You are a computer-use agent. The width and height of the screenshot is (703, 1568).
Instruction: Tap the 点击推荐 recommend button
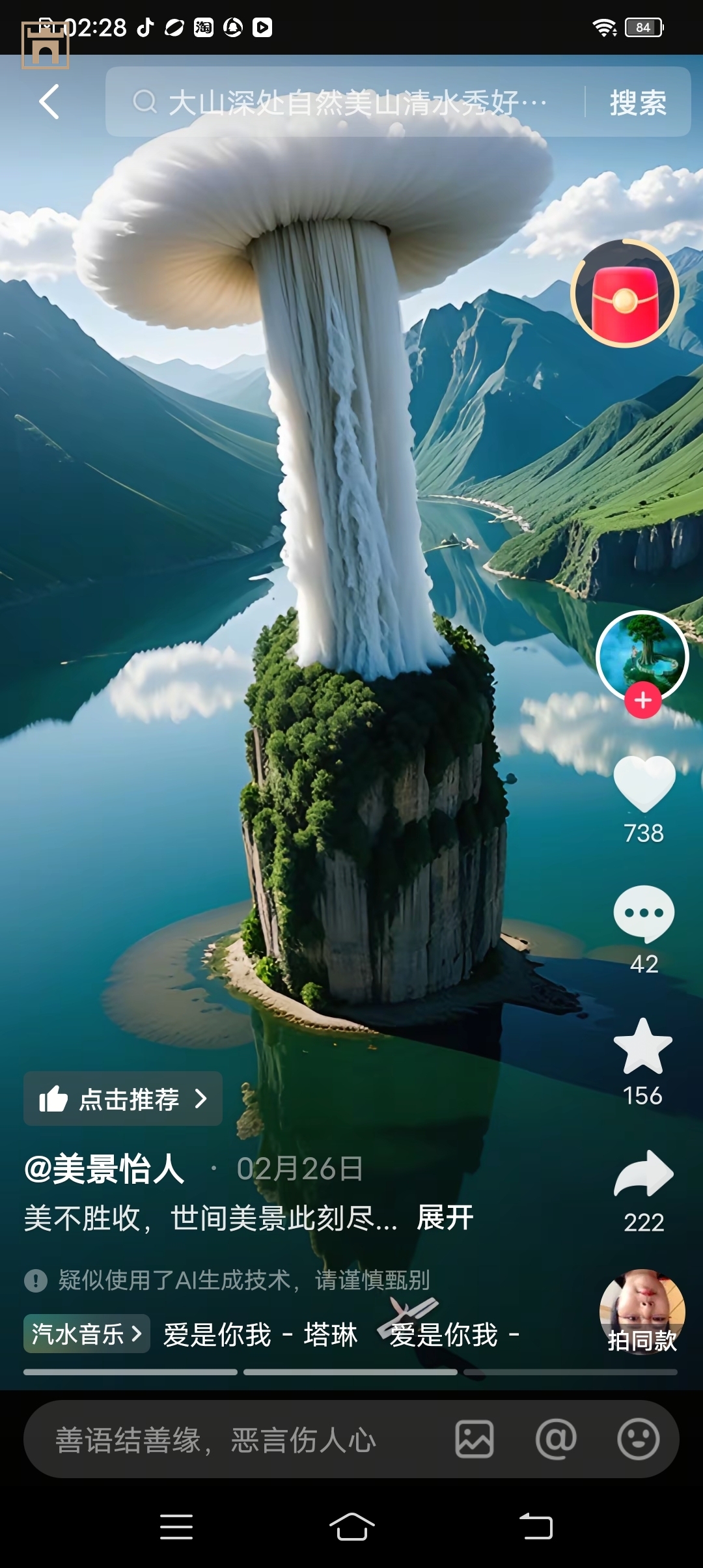point(123,1099)
